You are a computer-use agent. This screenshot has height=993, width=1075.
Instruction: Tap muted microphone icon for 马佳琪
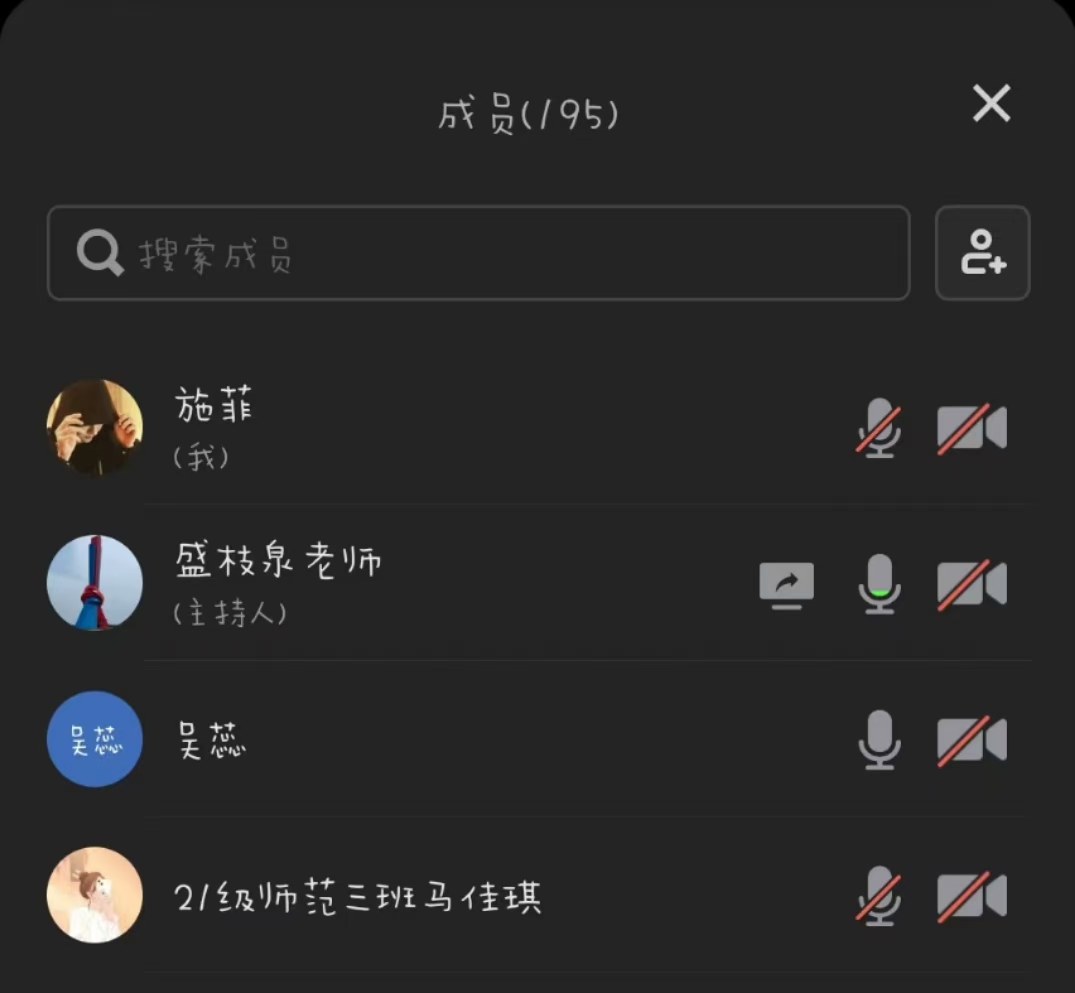[x=879, y=896]
